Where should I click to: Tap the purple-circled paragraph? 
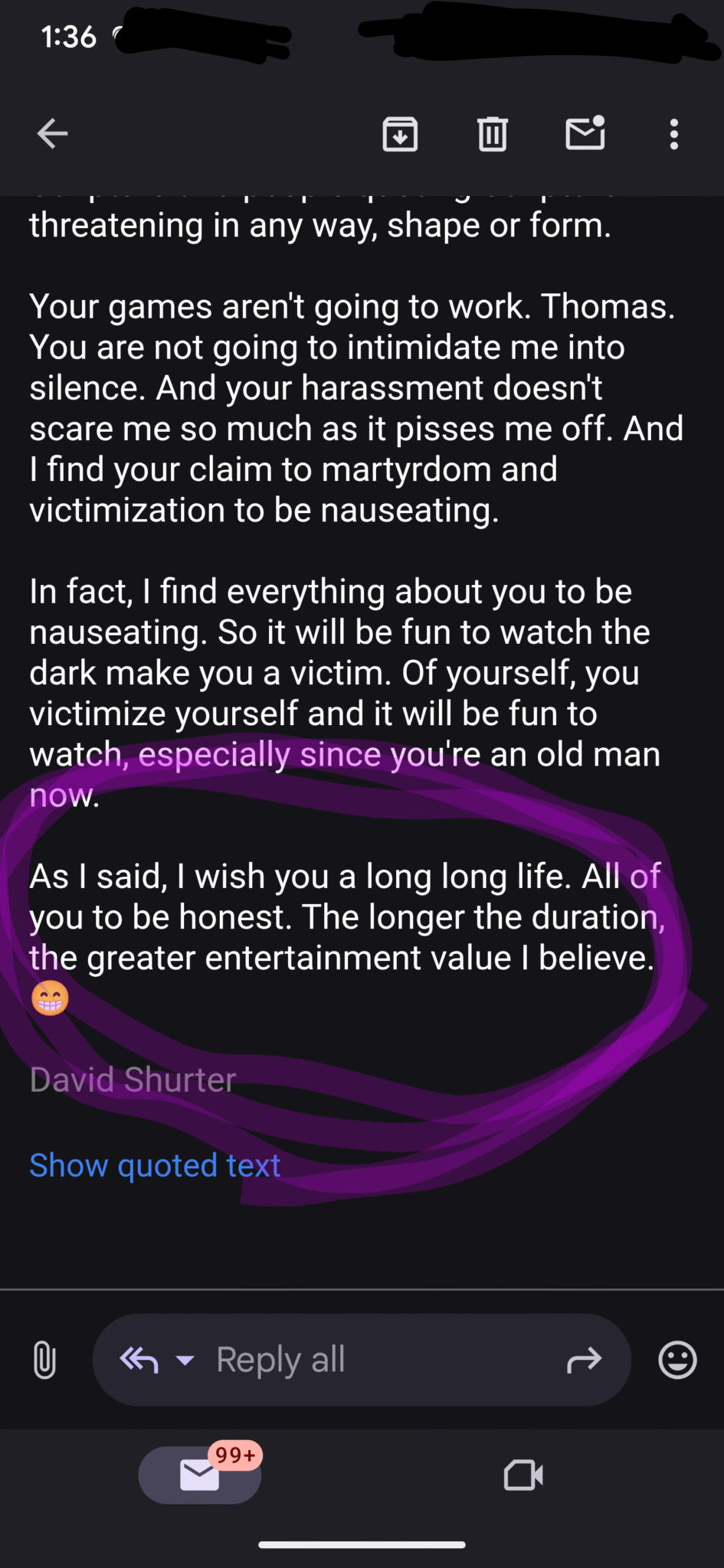coord(345,916)
